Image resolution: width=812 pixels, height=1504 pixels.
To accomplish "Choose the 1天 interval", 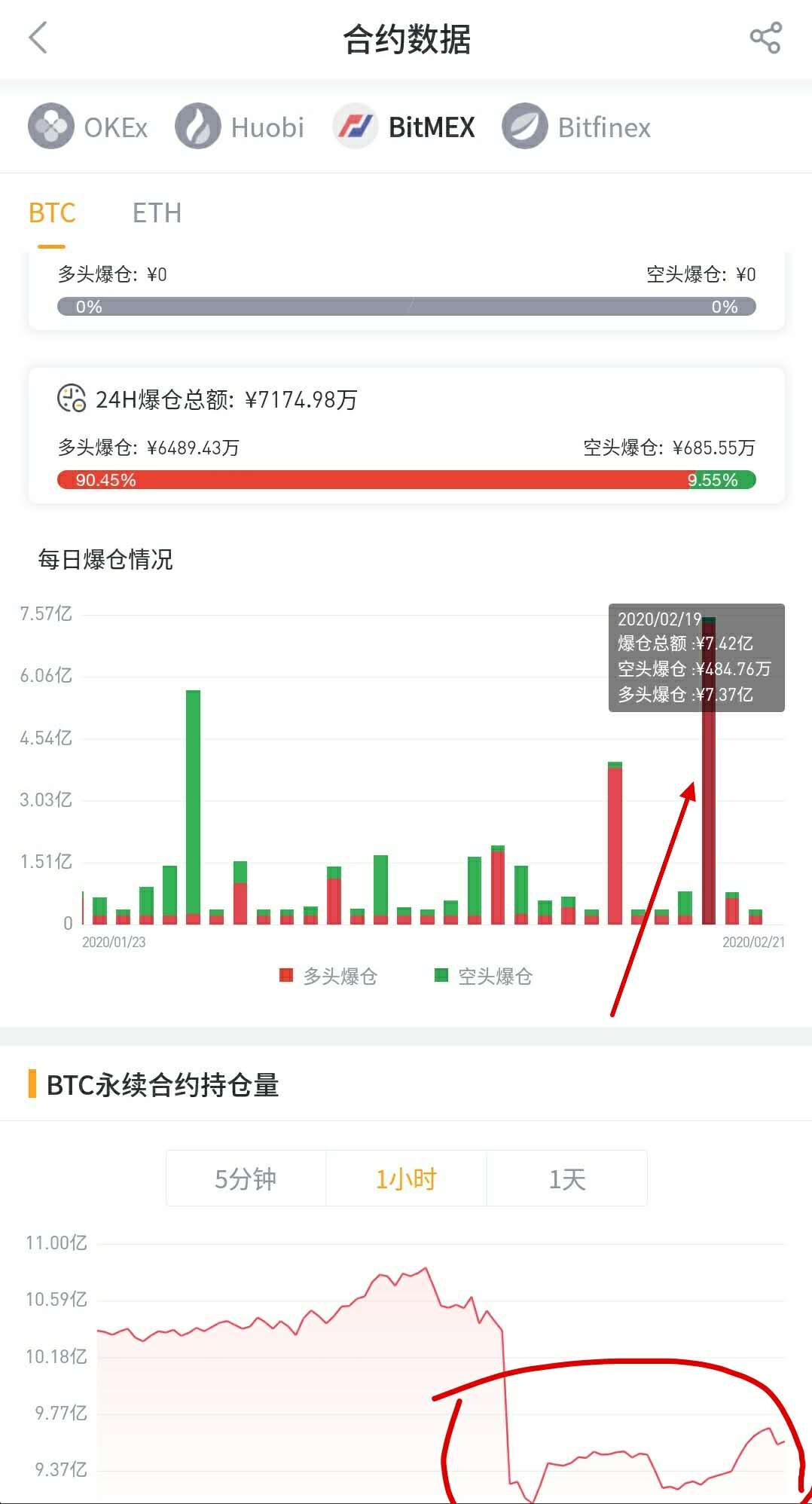I will coord(566,1178).
